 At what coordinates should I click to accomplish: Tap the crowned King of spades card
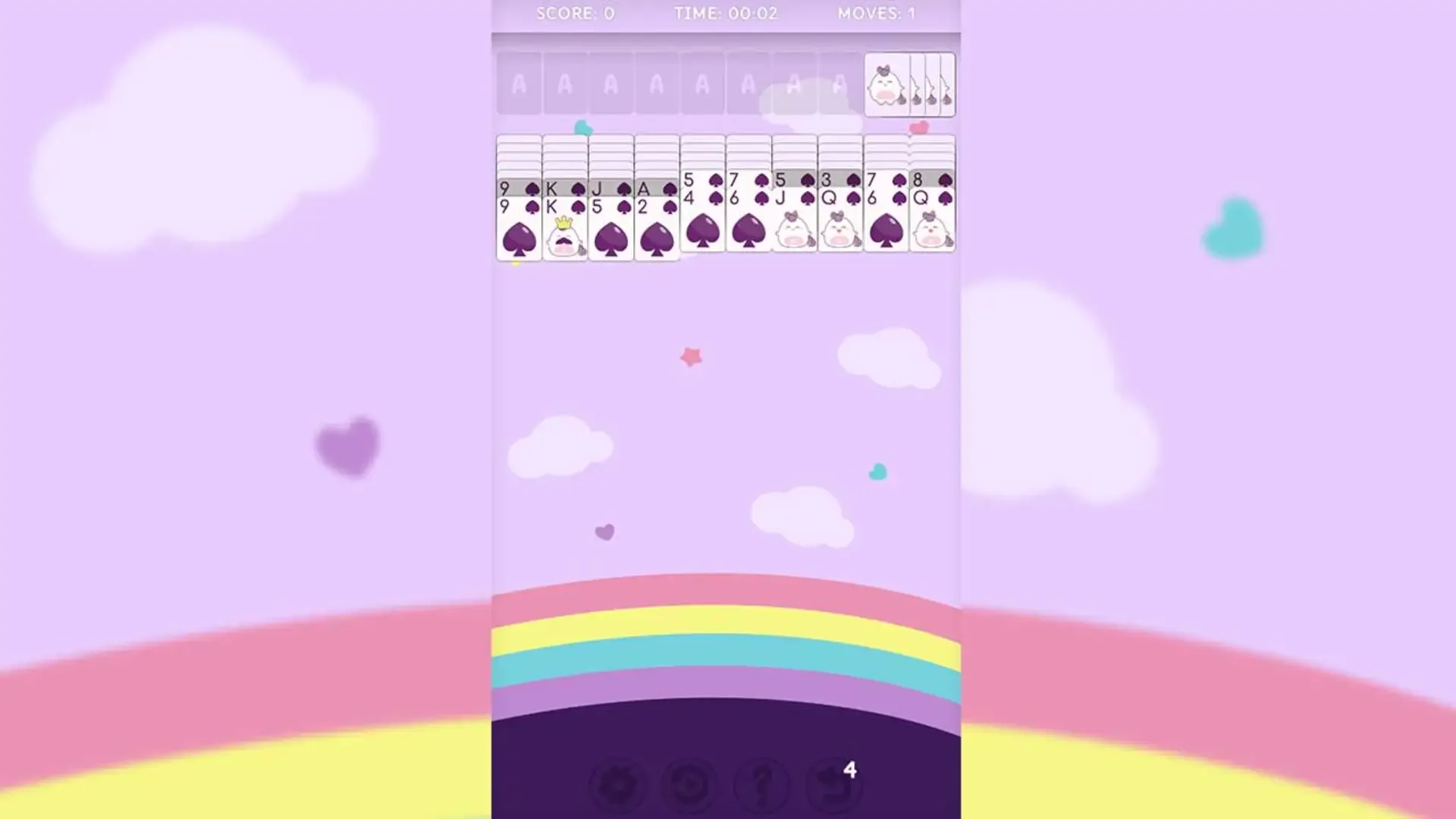point(565,231)
